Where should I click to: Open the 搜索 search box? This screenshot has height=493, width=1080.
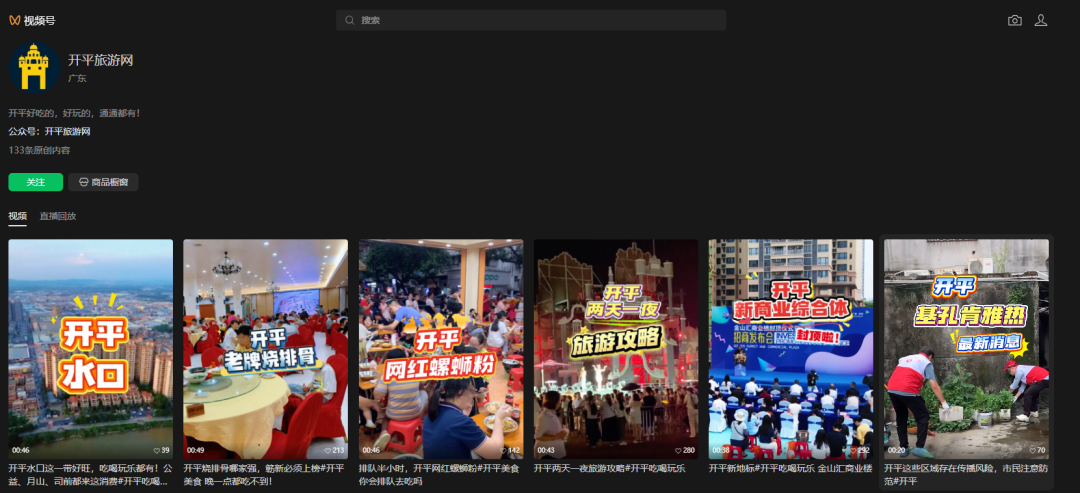click(530, 20)
